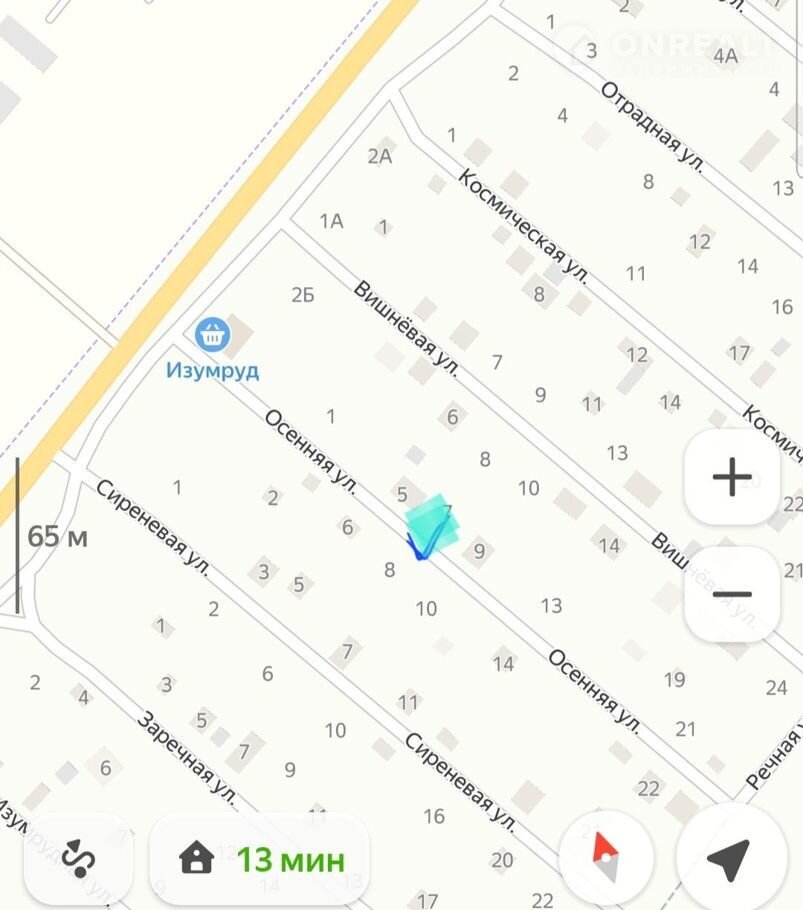
Task: Reset map orientation with the compass
Action: tap(606, 857)
